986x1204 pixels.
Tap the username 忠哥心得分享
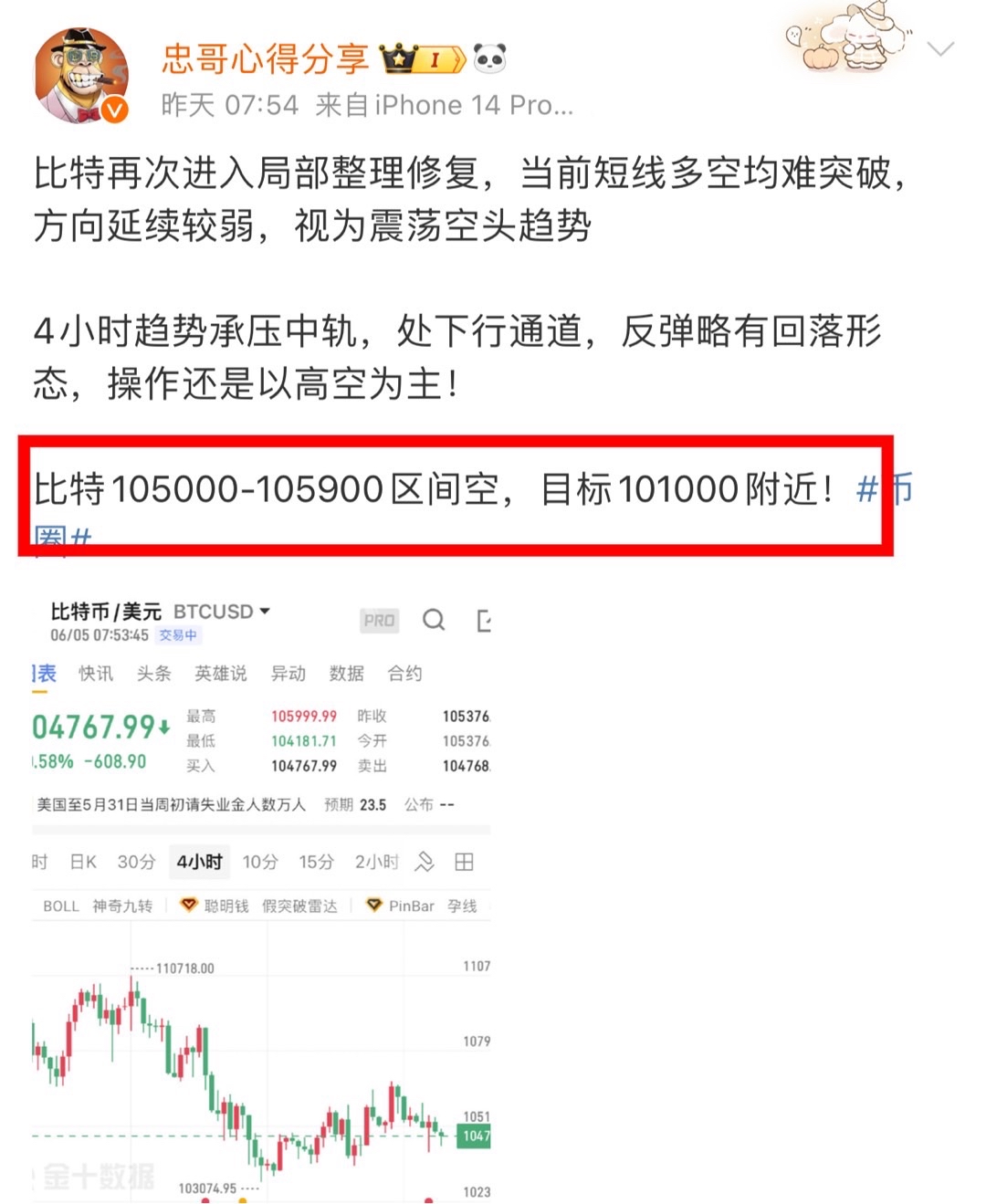265,59
